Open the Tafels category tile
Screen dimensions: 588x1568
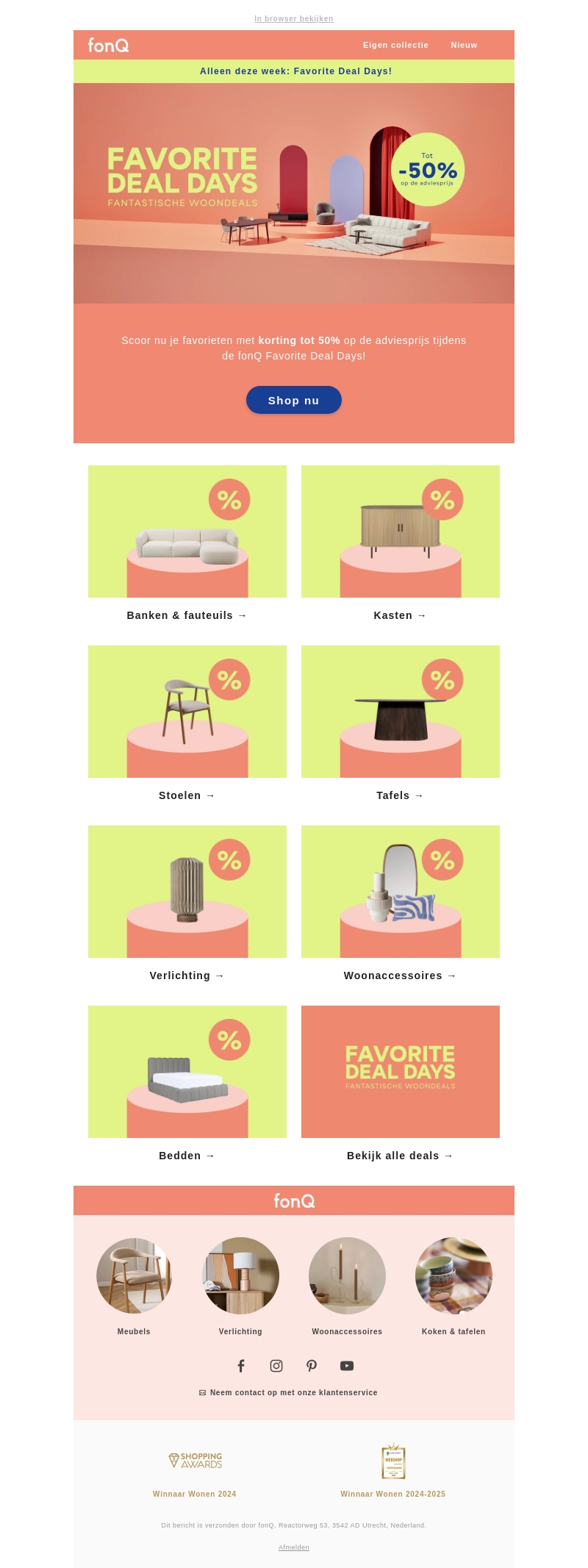tap(400, 712)
